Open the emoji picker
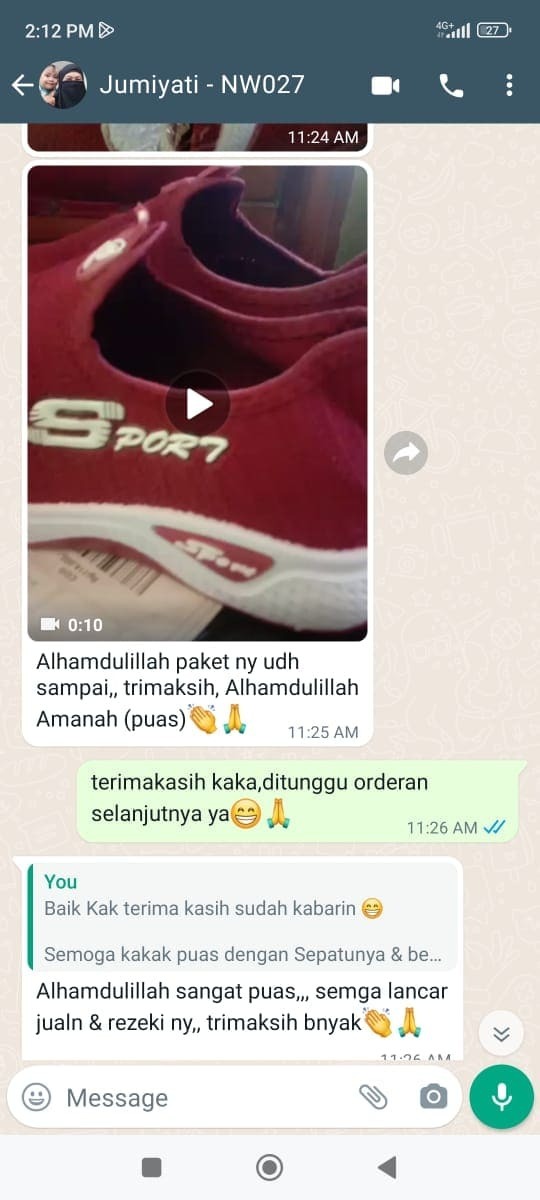Image resolution: width=540 pixels, height=1200 pixels. point(37,1098)
